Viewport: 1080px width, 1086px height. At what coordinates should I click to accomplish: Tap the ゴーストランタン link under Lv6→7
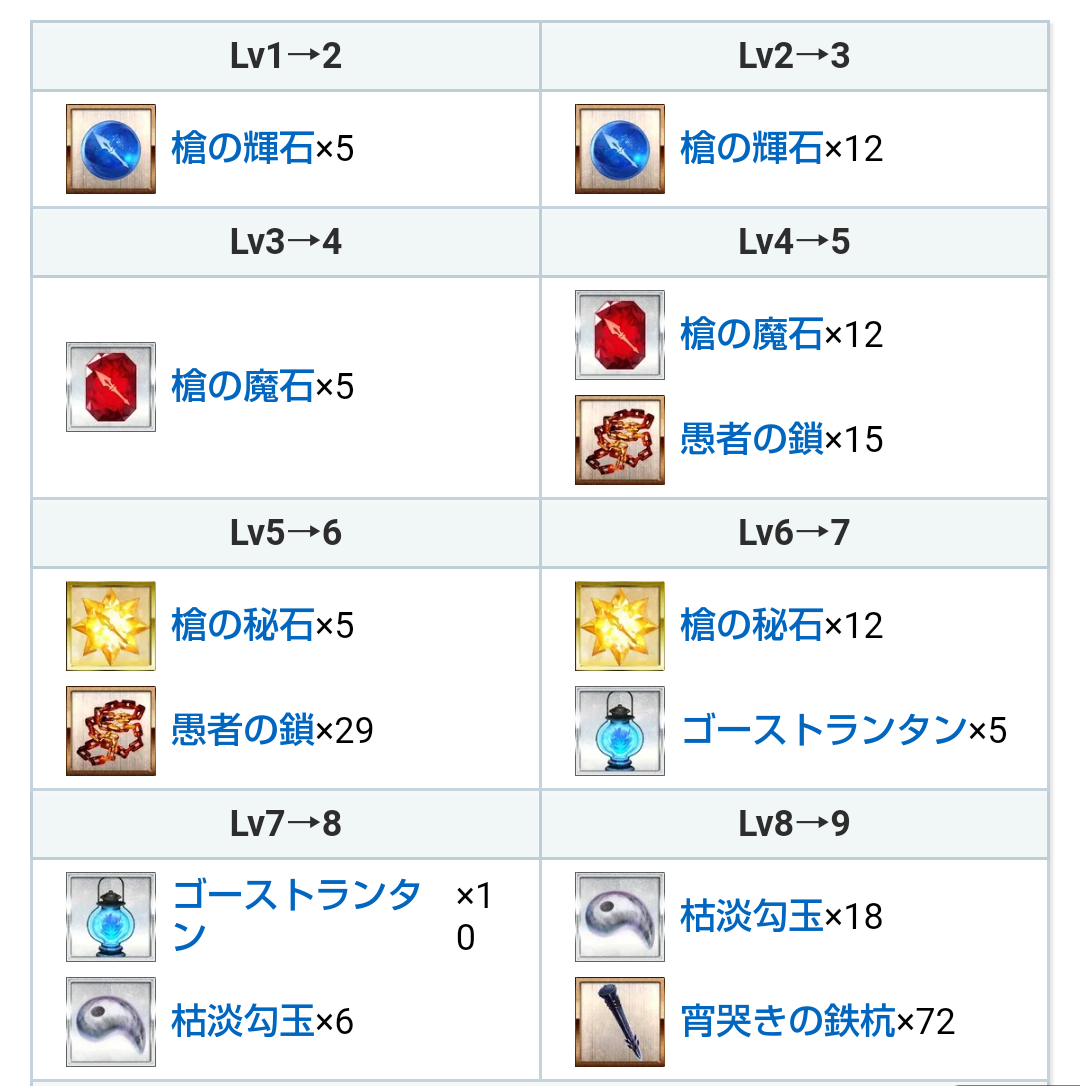(x=824, y=730)
